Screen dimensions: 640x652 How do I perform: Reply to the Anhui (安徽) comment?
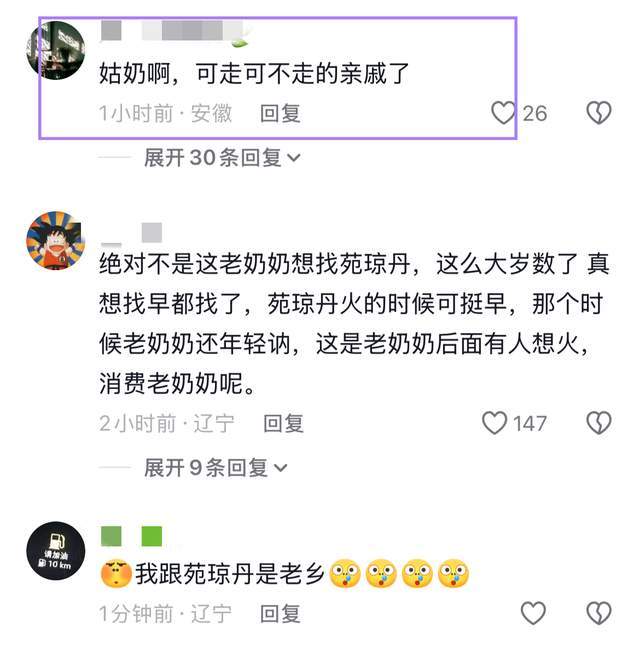click(281, 113)
